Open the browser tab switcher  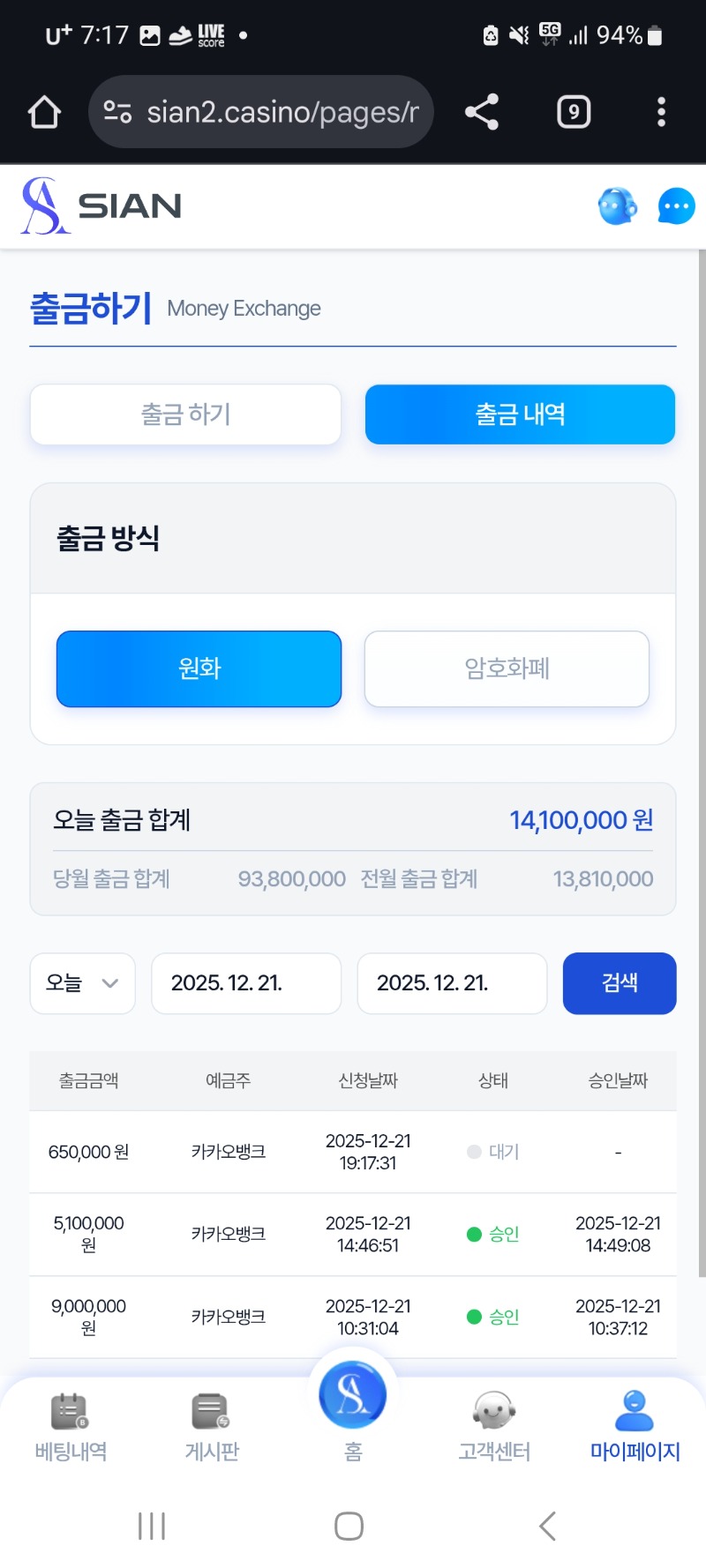[x=574, y=112]
